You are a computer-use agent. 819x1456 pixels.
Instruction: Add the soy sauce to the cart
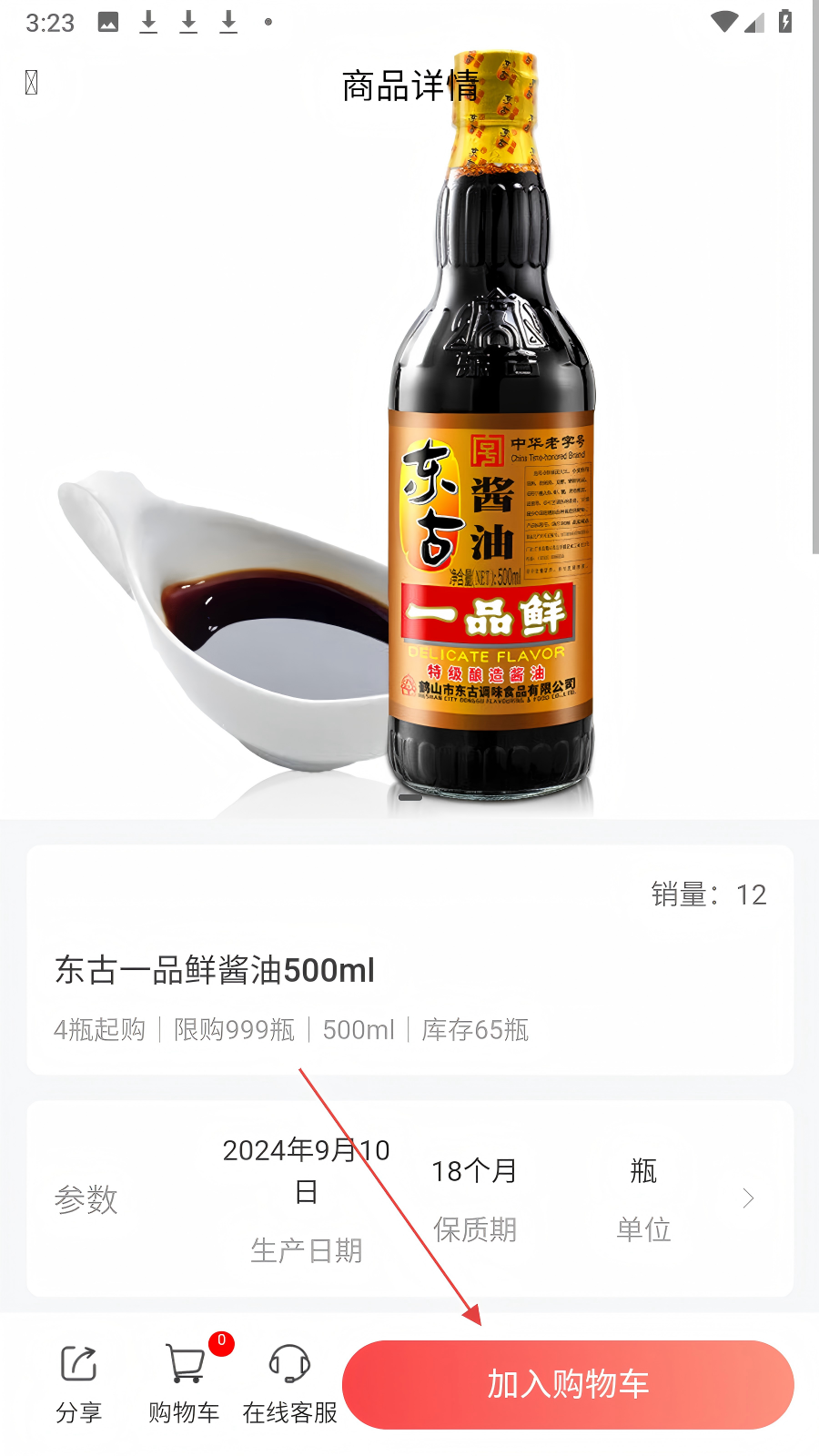(568, 1384)
